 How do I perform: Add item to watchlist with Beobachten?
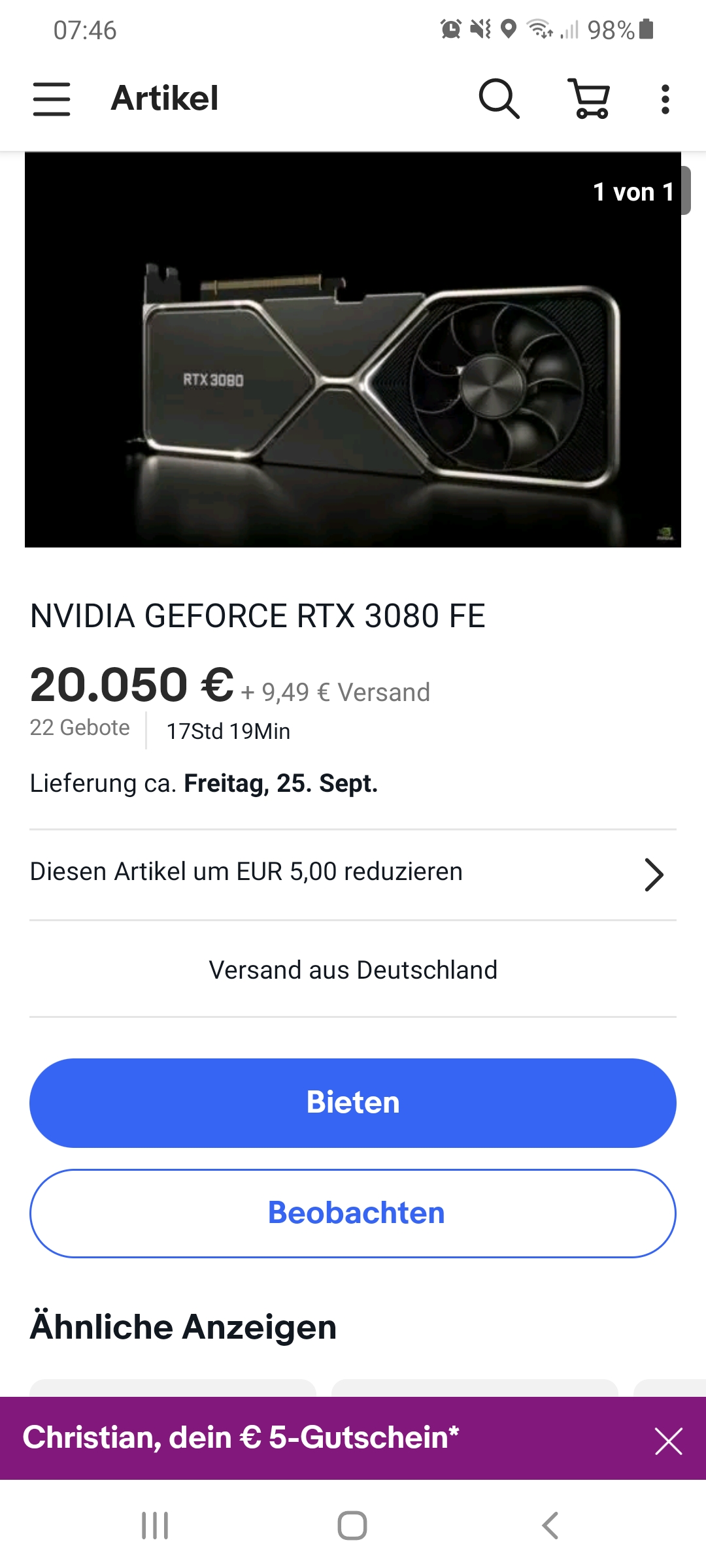pos(353,1213)
